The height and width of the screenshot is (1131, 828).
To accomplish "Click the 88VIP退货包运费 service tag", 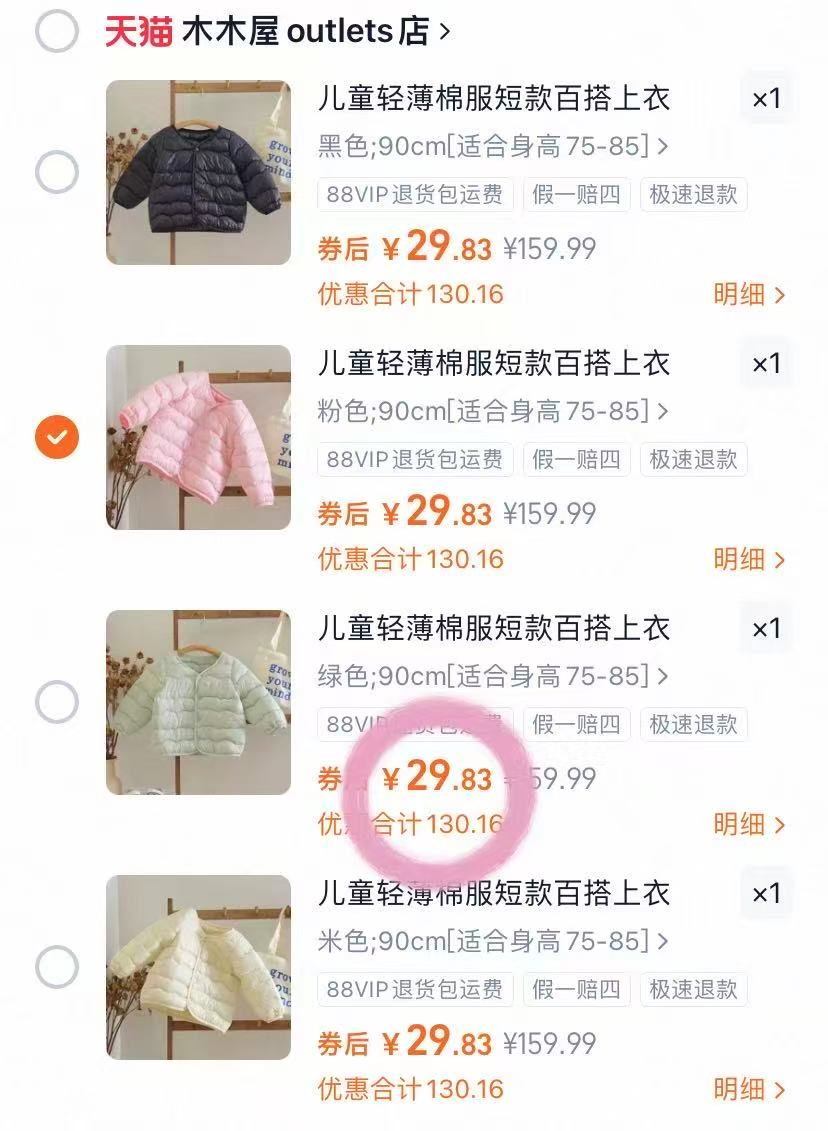I will click(415, 195).
